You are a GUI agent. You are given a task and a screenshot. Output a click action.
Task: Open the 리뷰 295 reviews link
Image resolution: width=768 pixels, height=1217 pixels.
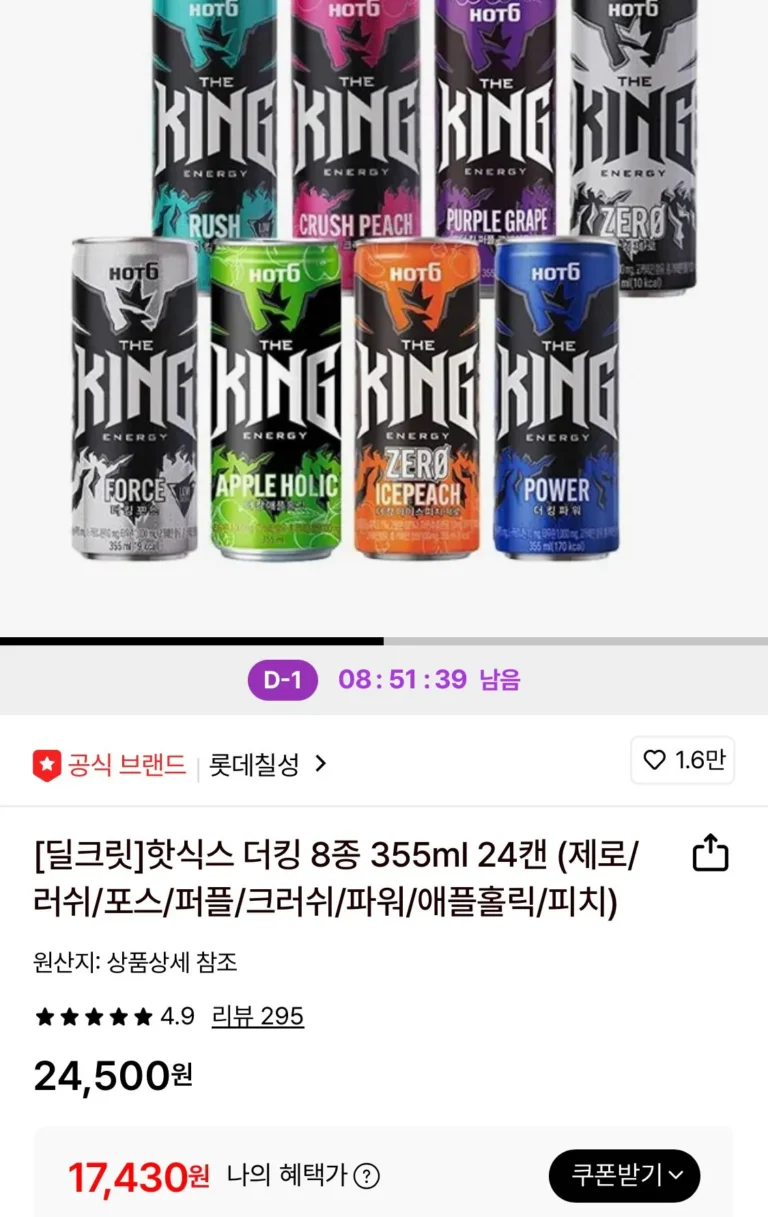pos(257,1017)
